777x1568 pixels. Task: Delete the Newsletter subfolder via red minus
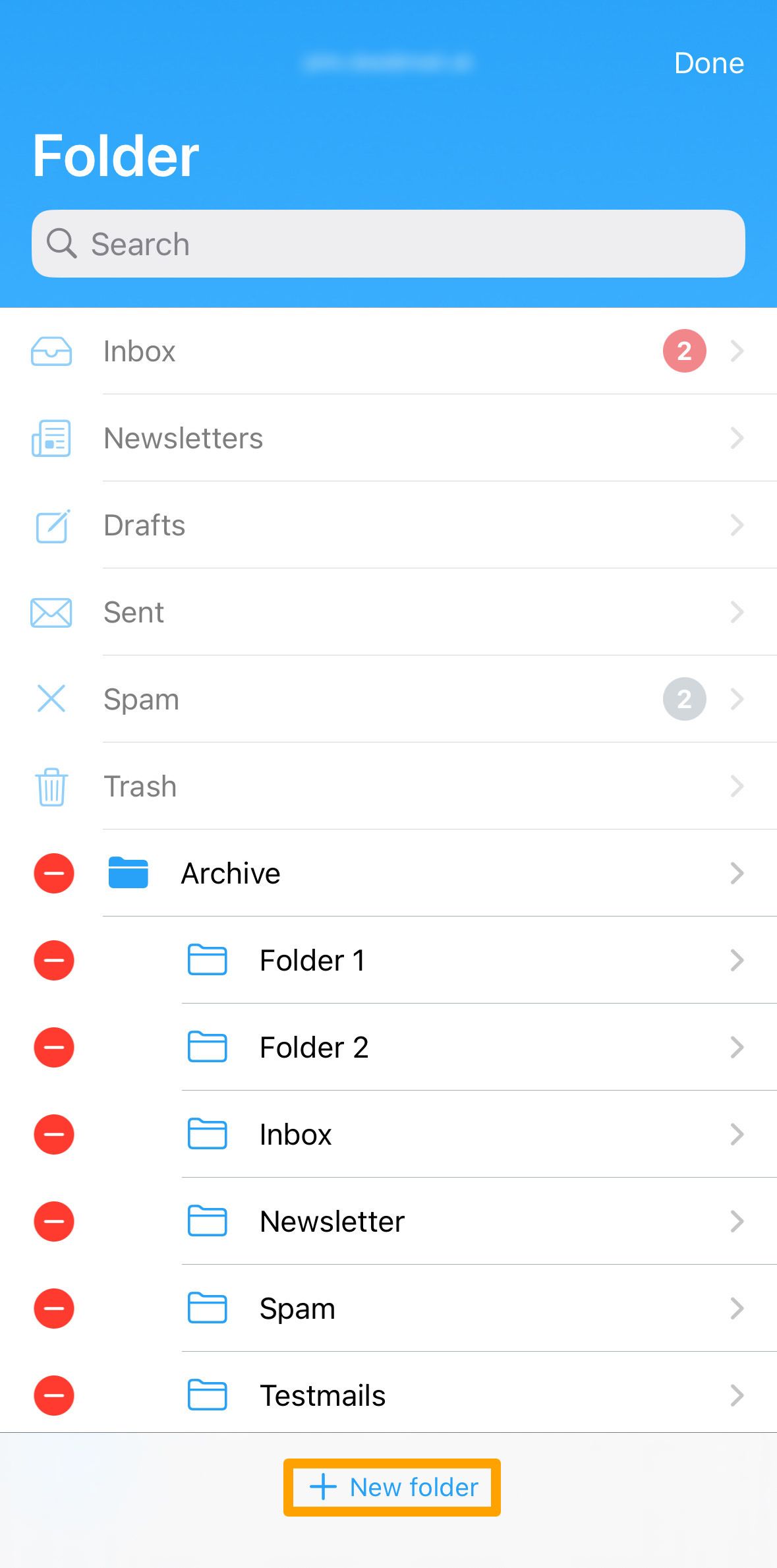pyautogui.click(x=54, y=1221)
